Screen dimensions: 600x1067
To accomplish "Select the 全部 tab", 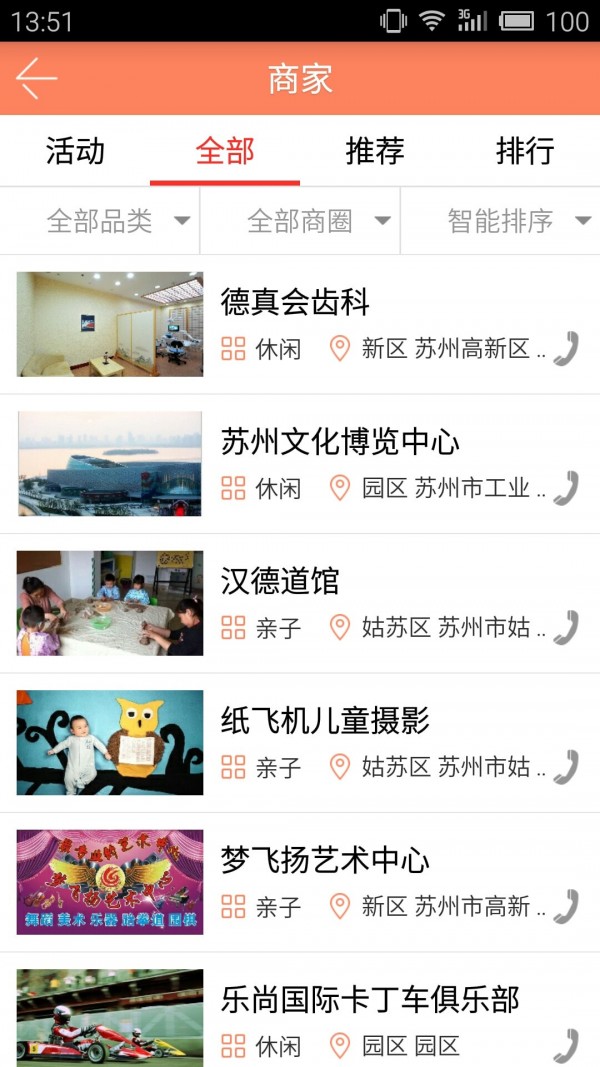I will coord(225,151).
